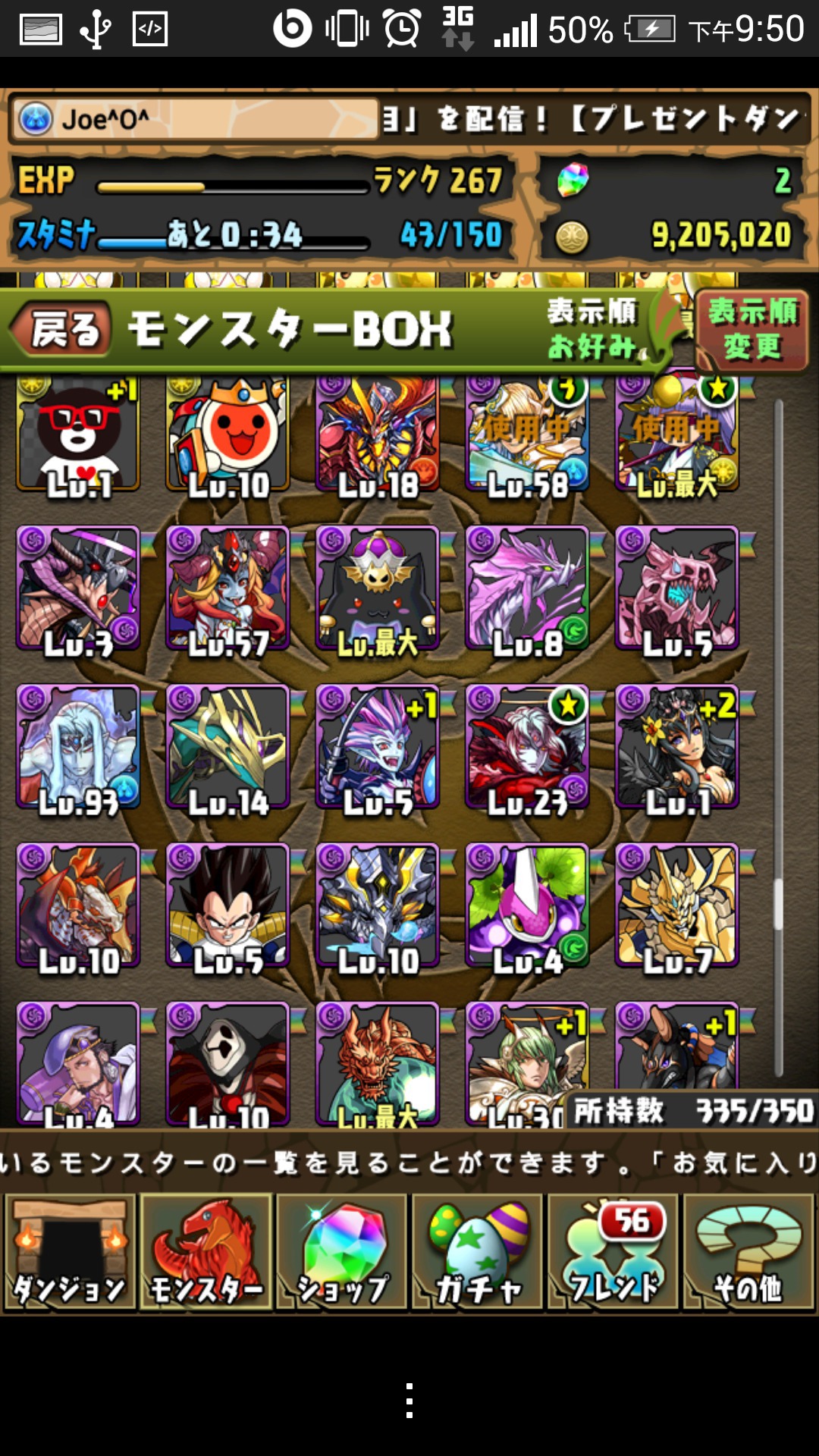This screenshot has width=819, height=1456.
Task: Open the ダンジョン tab
Action: [71, 1252]
